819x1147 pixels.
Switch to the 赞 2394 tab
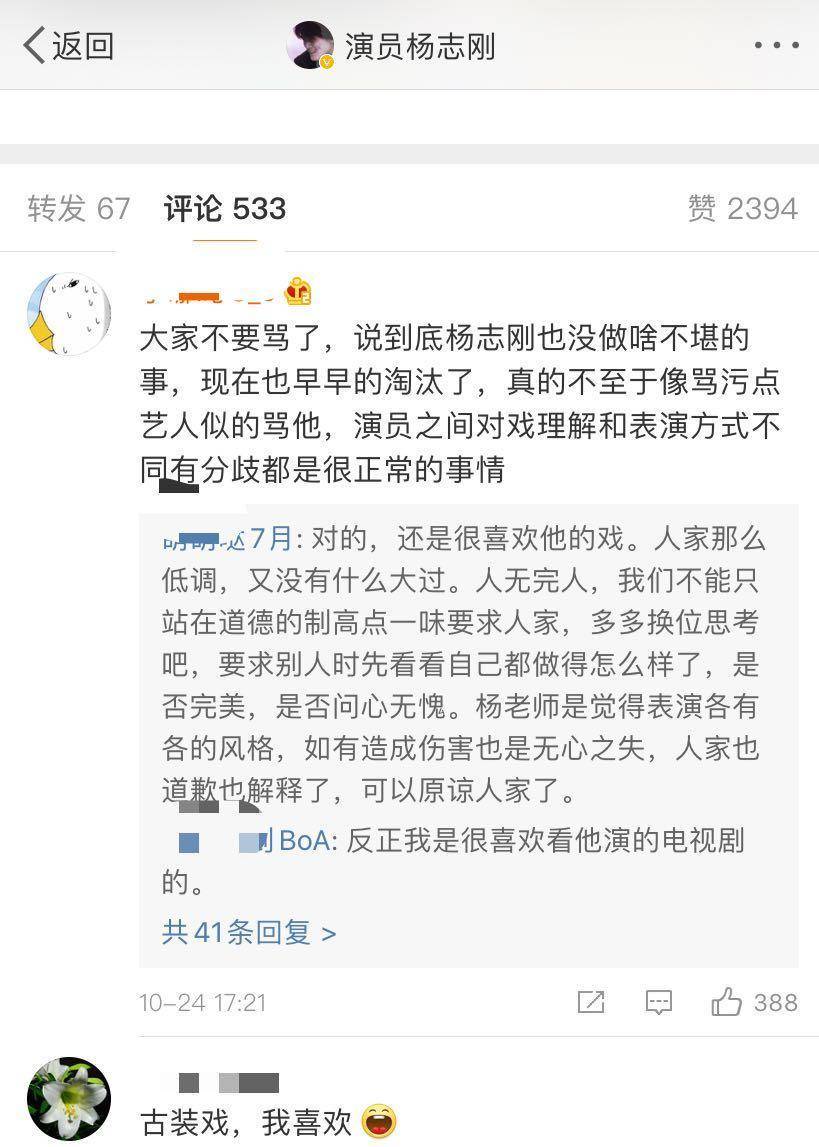(x=742, y=208)
